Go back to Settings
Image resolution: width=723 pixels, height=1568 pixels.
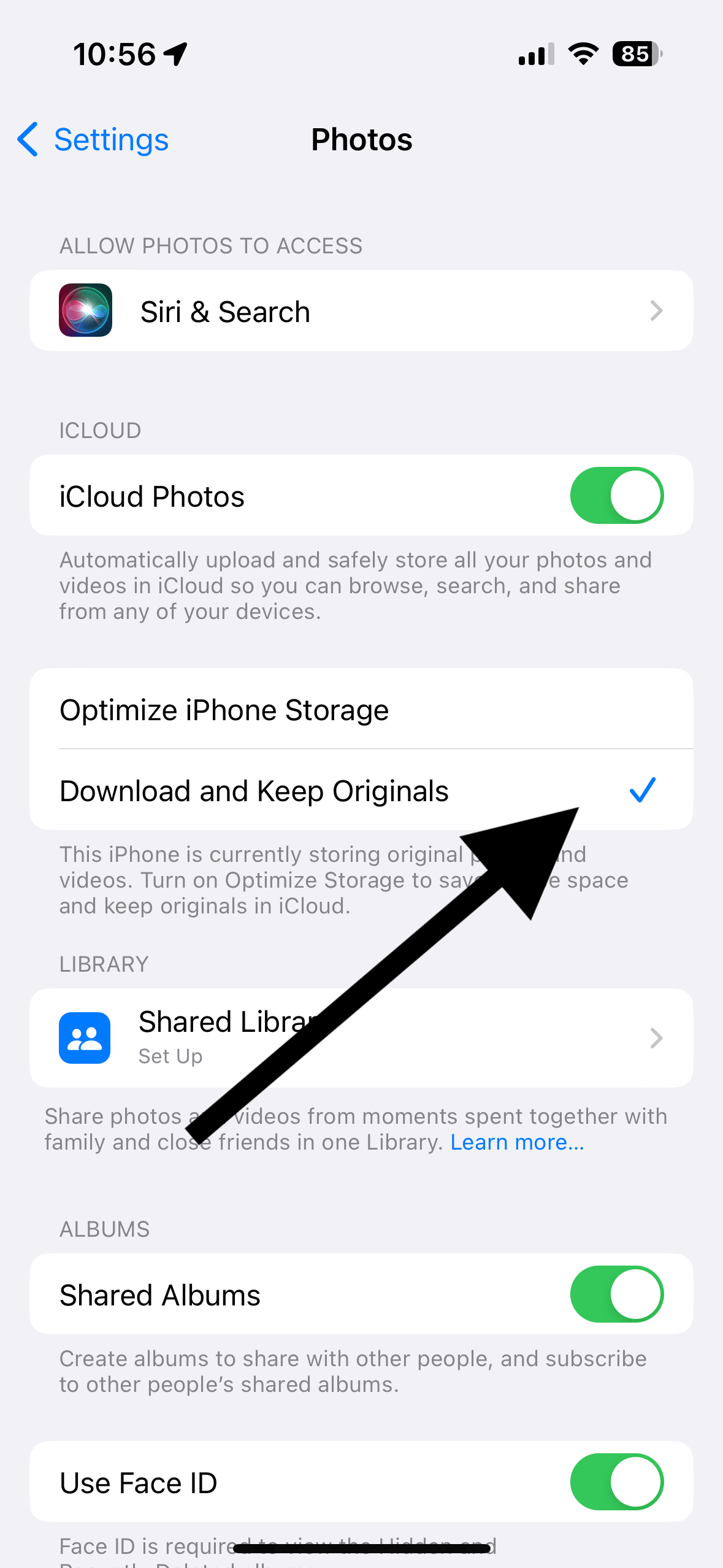93,140
